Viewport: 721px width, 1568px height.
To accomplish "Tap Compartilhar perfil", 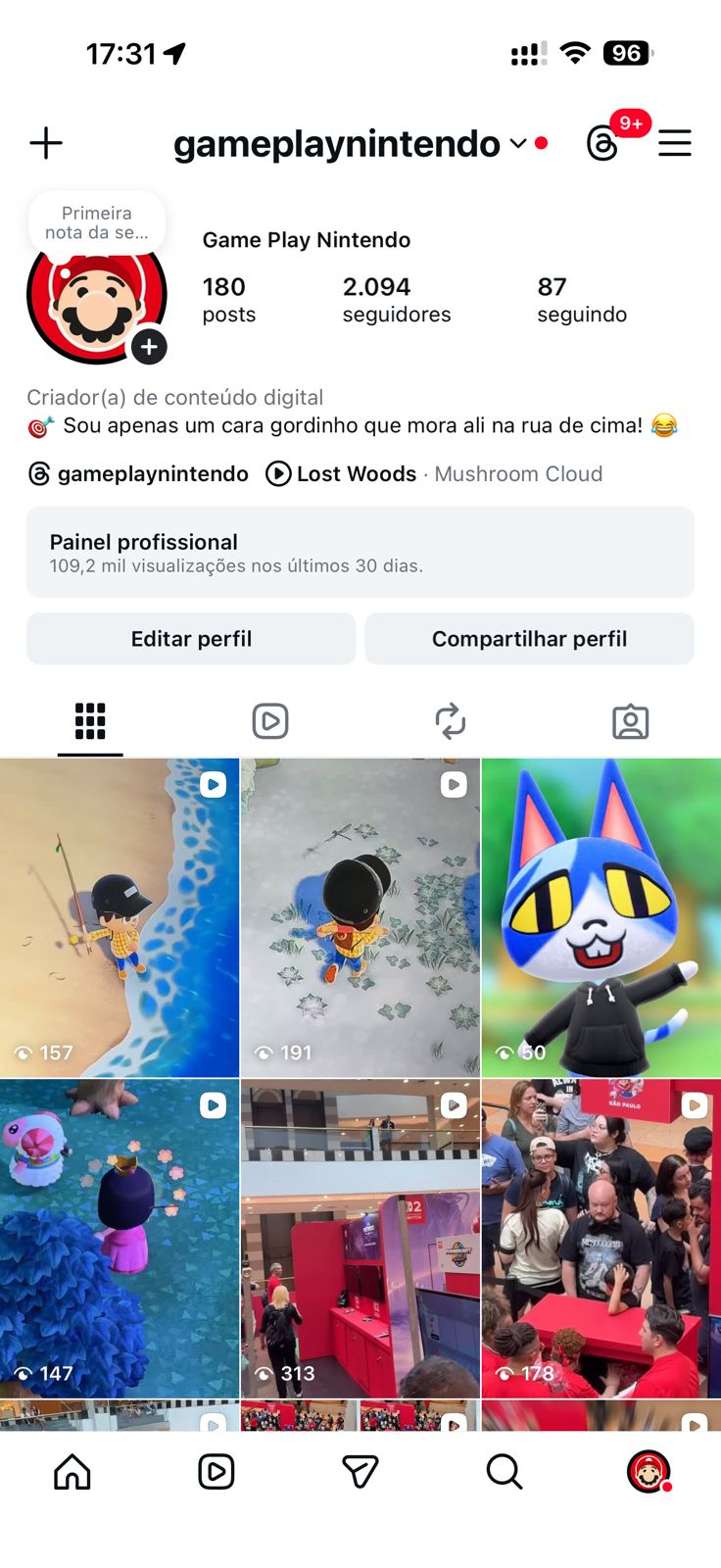I will [x=529, y=639].
